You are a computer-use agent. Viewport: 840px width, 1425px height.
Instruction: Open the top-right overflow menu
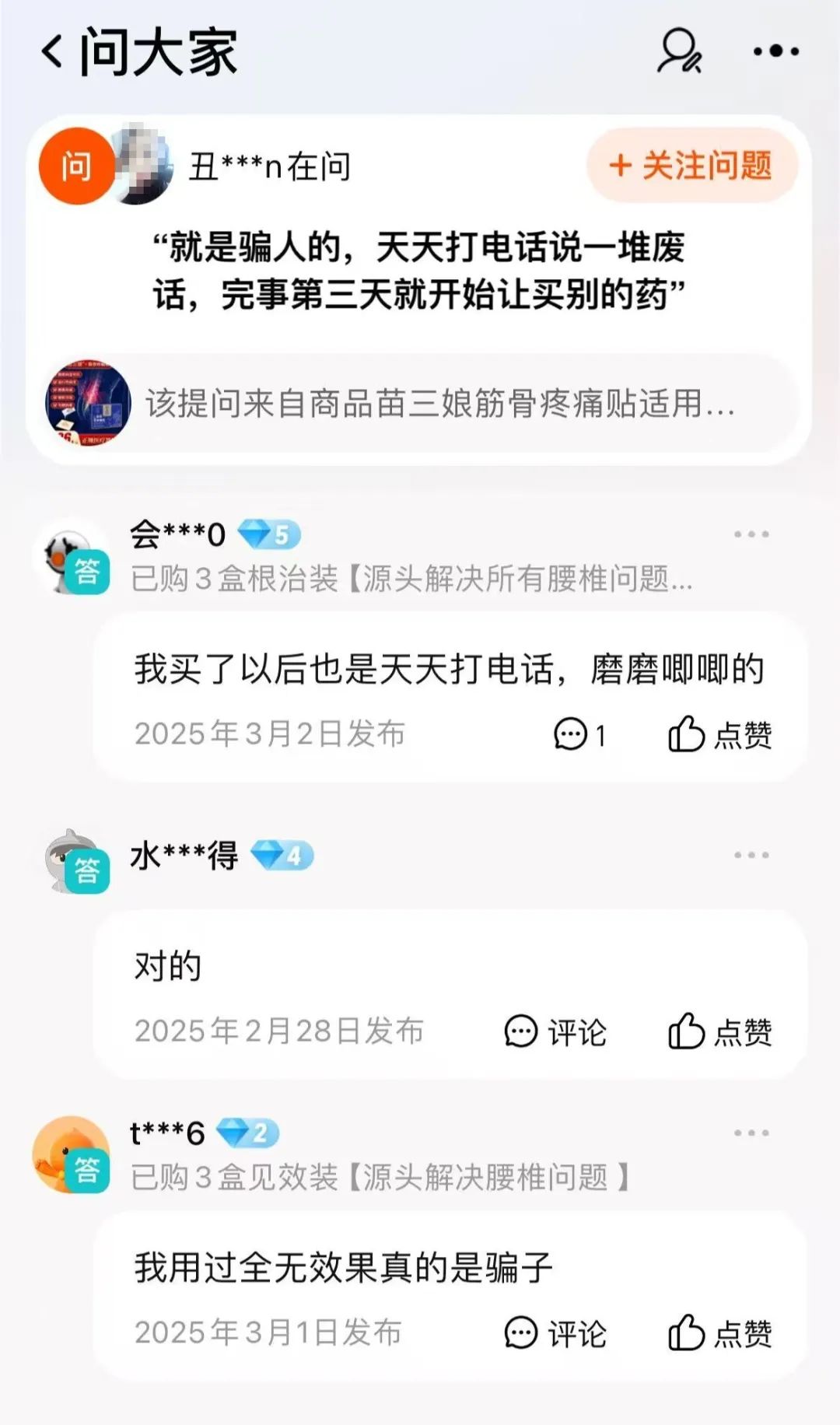click(775, 52)
